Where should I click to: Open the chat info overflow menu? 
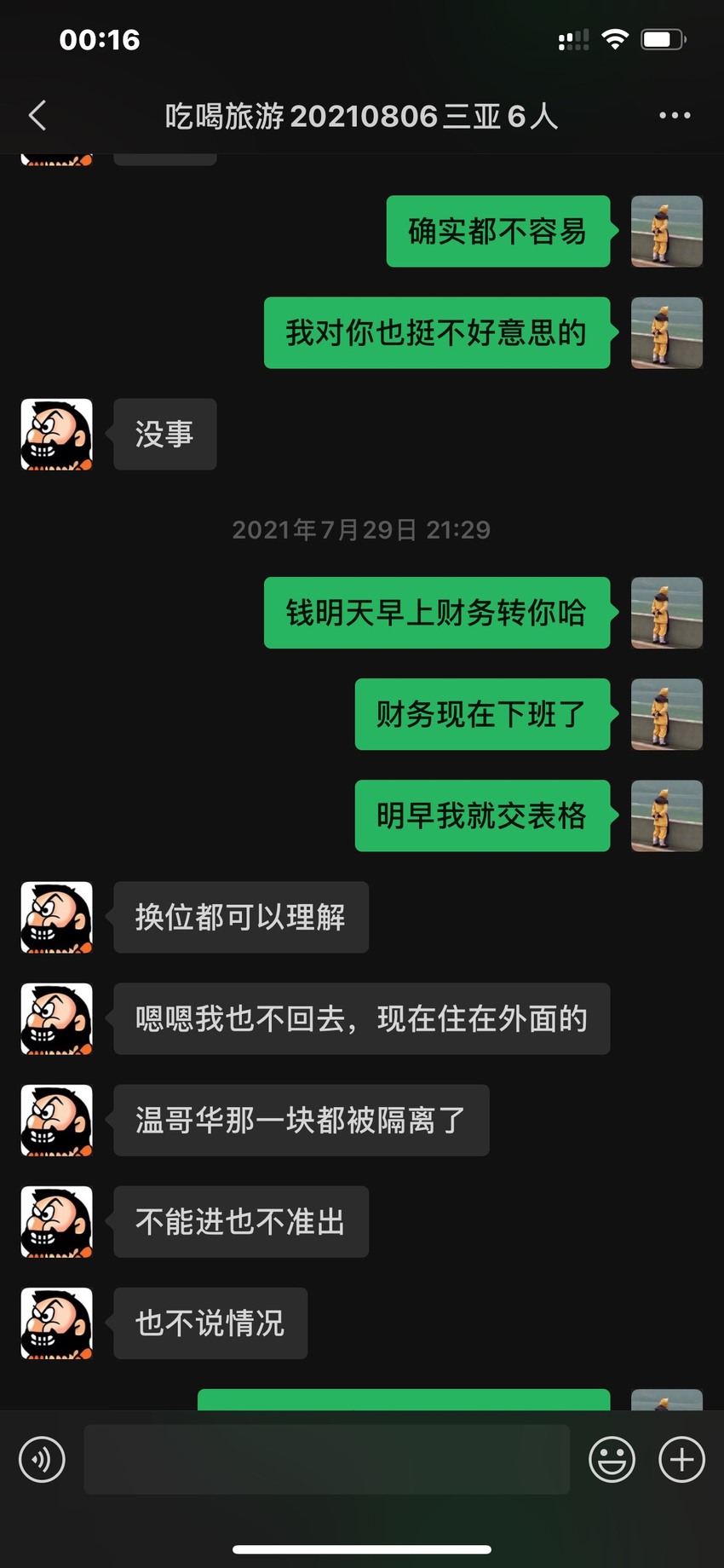point(675,115)
